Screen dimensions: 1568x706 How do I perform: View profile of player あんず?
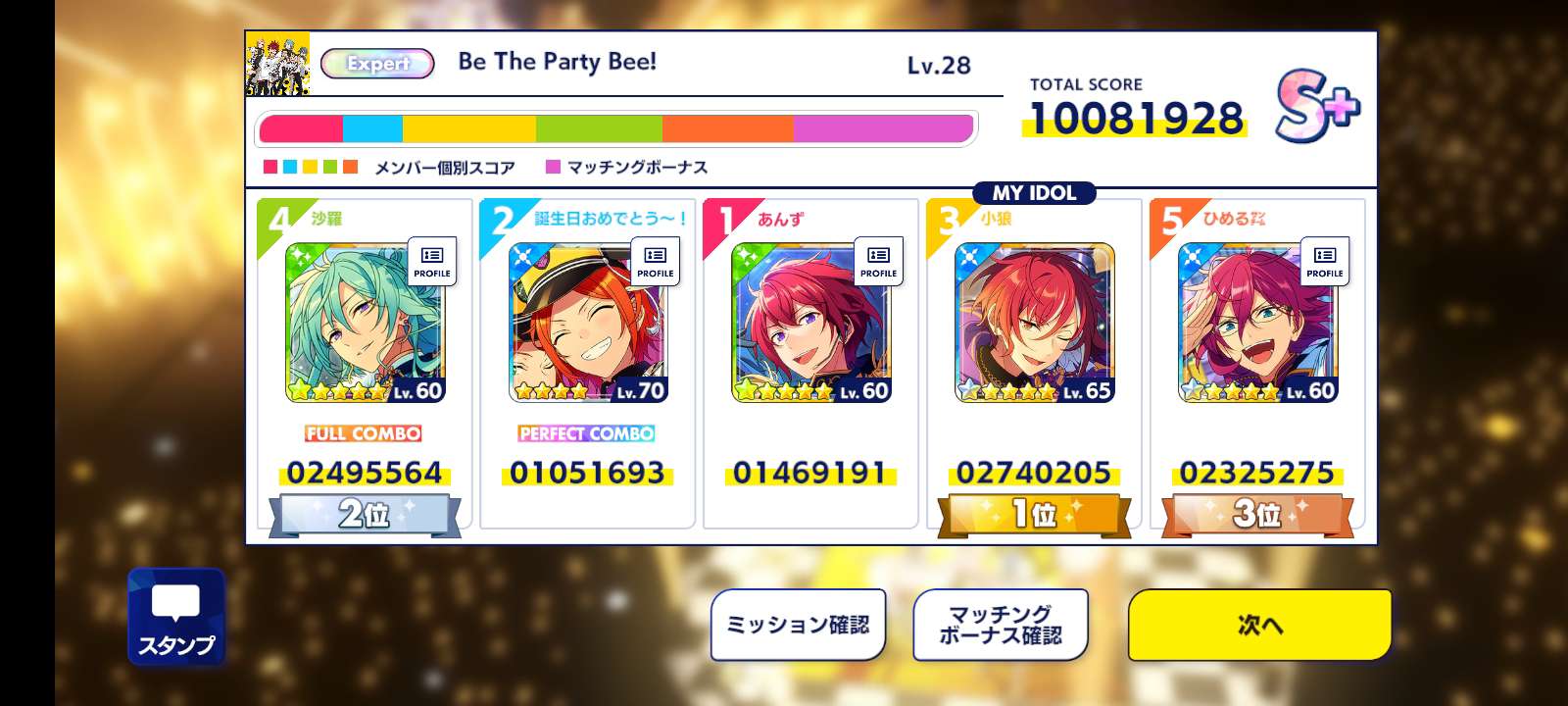(878, 261)
